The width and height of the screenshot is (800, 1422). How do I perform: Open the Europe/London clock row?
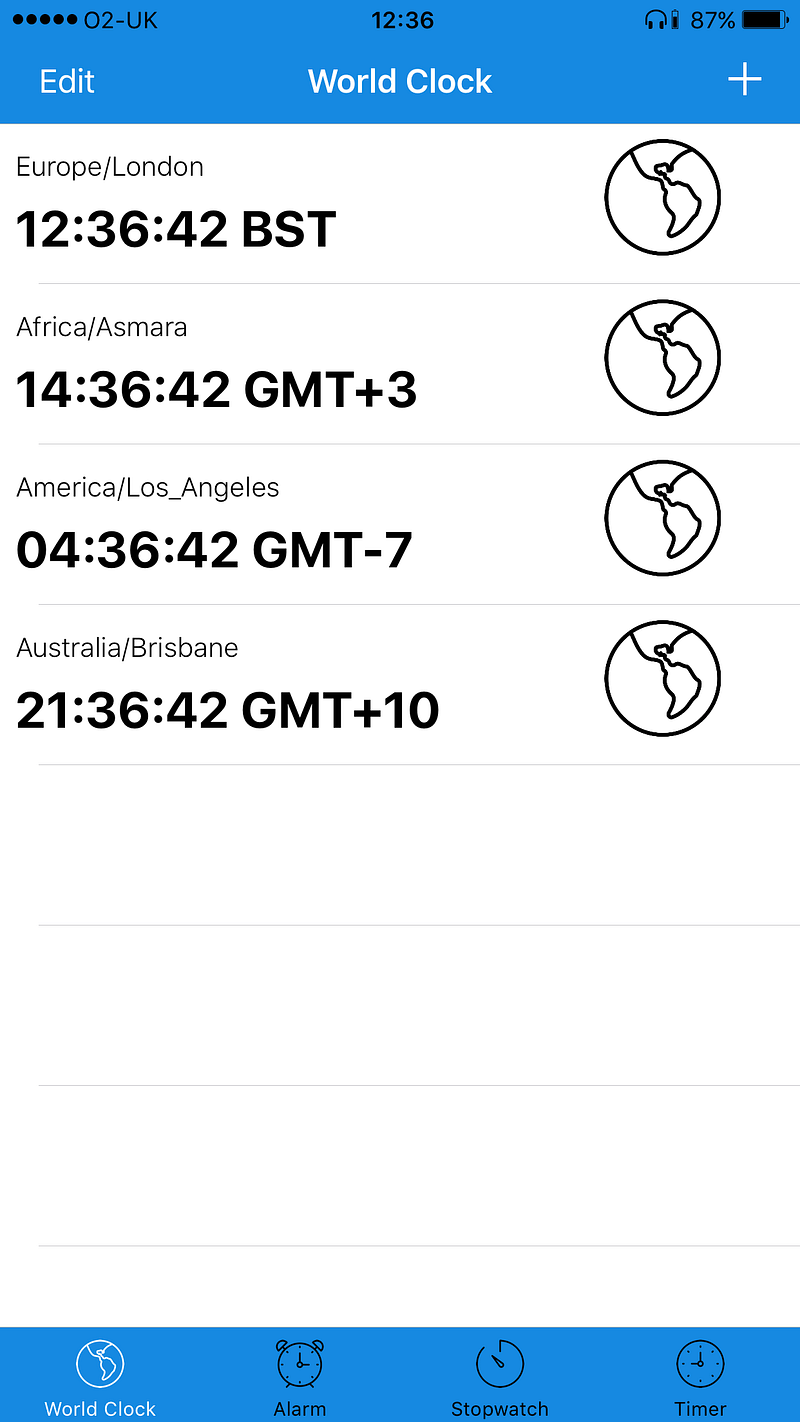(300, 205)
